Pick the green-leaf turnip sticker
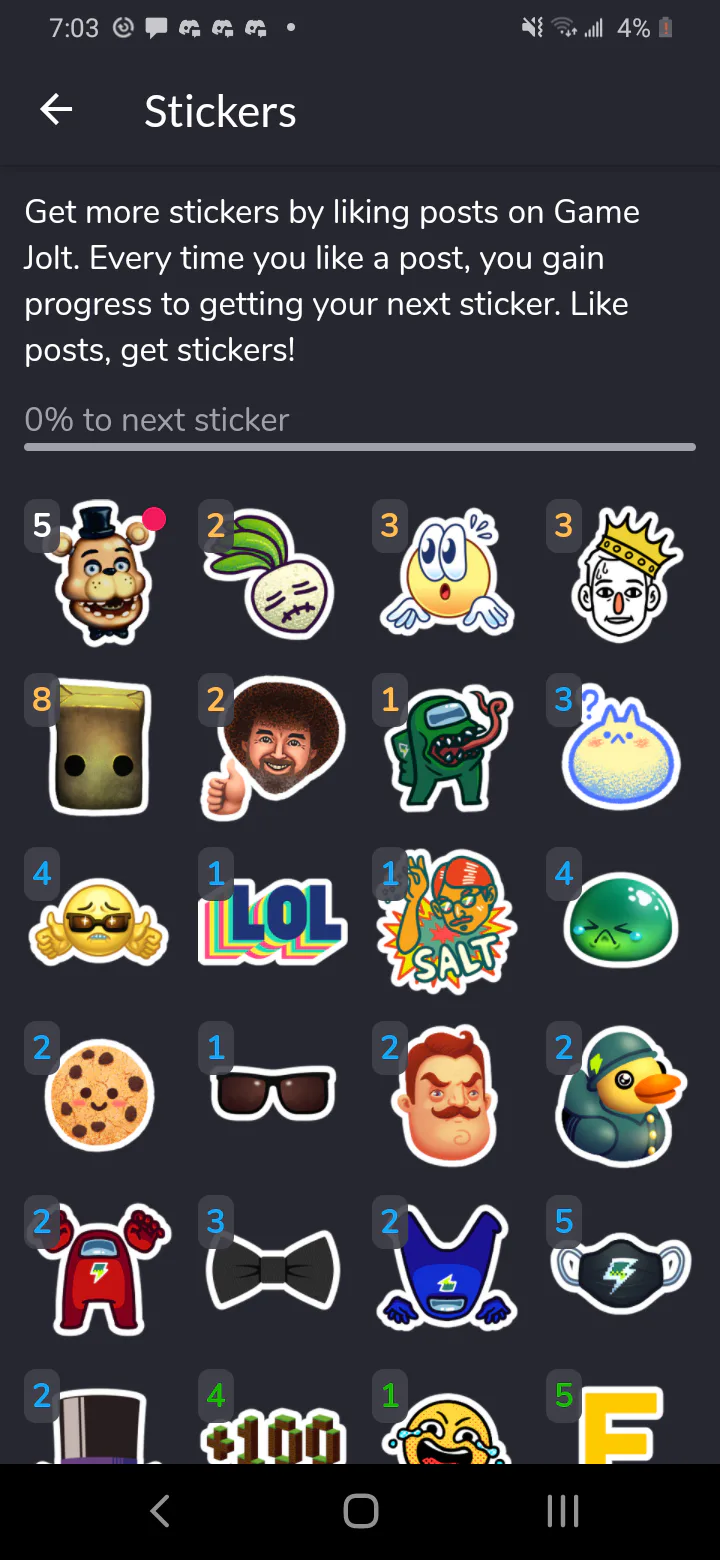The height and width of the screenshot is (1560, 720). pyautogui.click(x=270, y=573)
